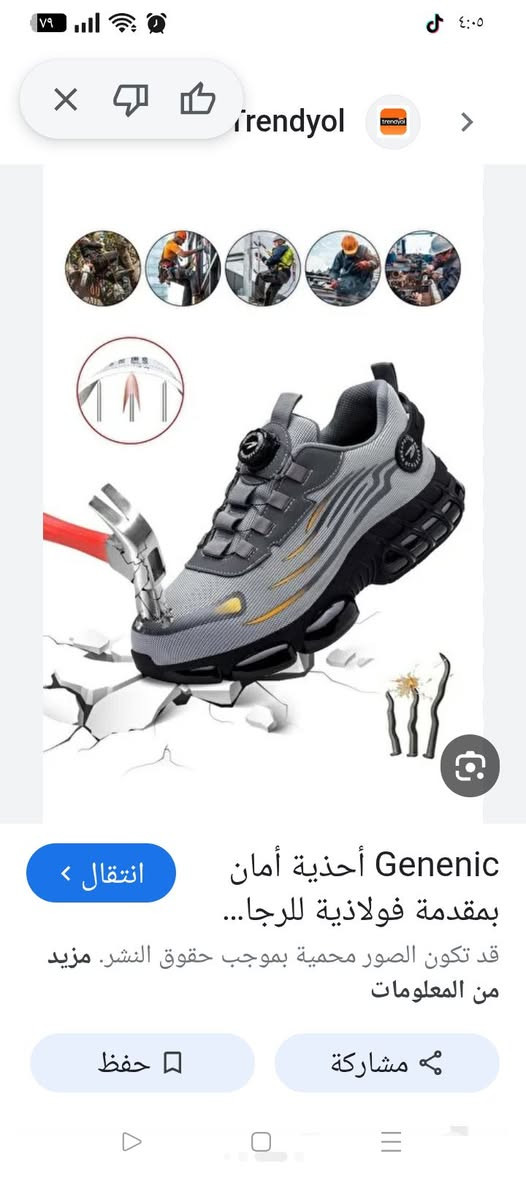The width and height of the screenshot is (526, 1178).
Task: Search this image with Google Lens
Action: tap(470, 766)
